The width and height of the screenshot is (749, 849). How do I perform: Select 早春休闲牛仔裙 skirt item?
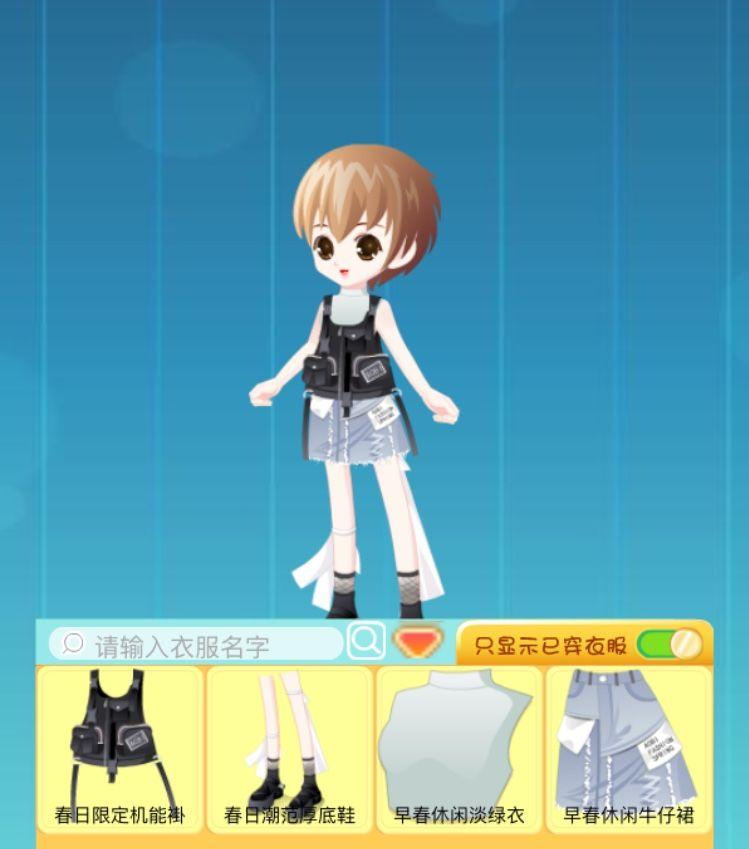point(628,748)
